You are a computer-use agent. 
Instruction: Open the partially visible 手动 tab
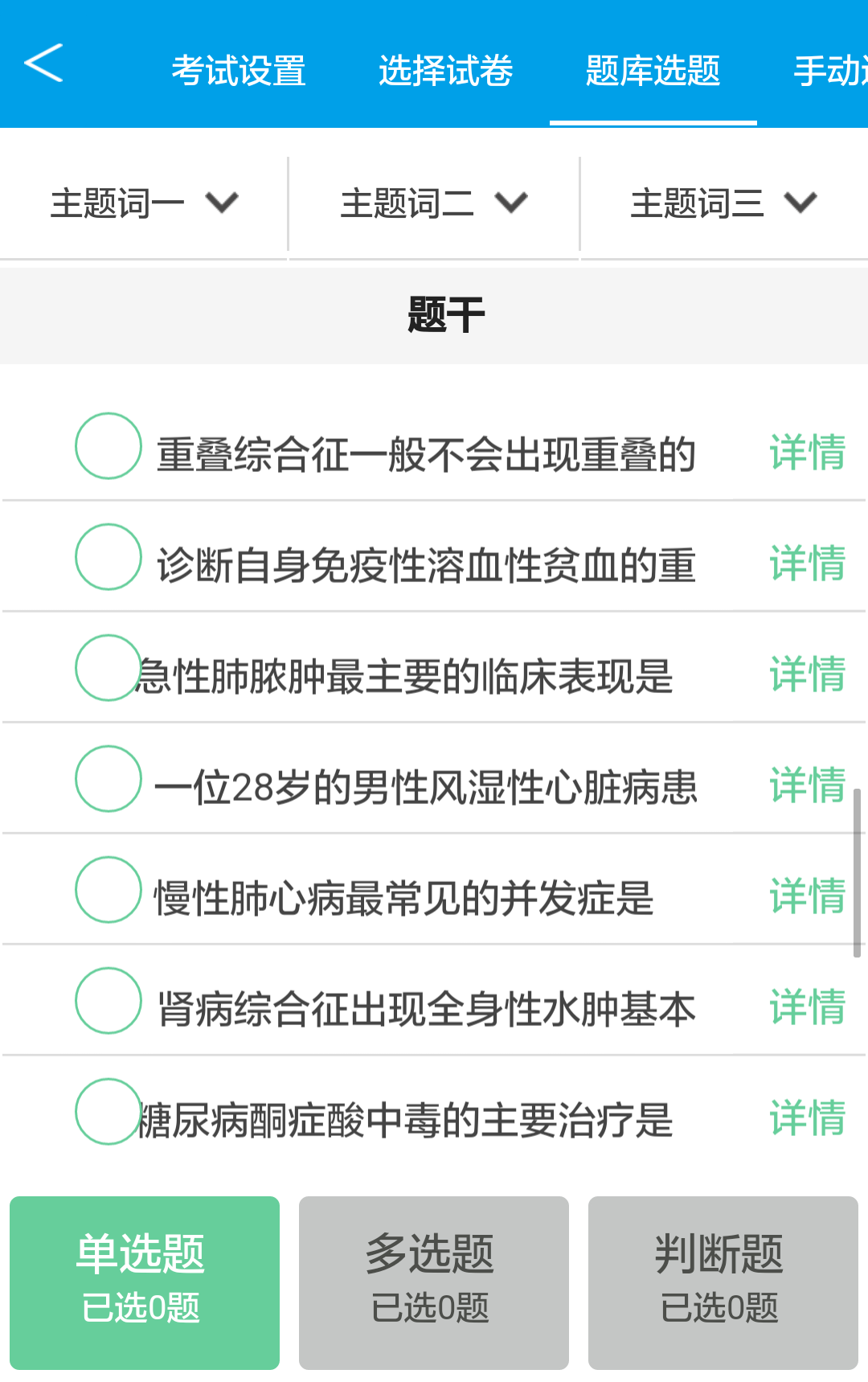coord(831,71)
